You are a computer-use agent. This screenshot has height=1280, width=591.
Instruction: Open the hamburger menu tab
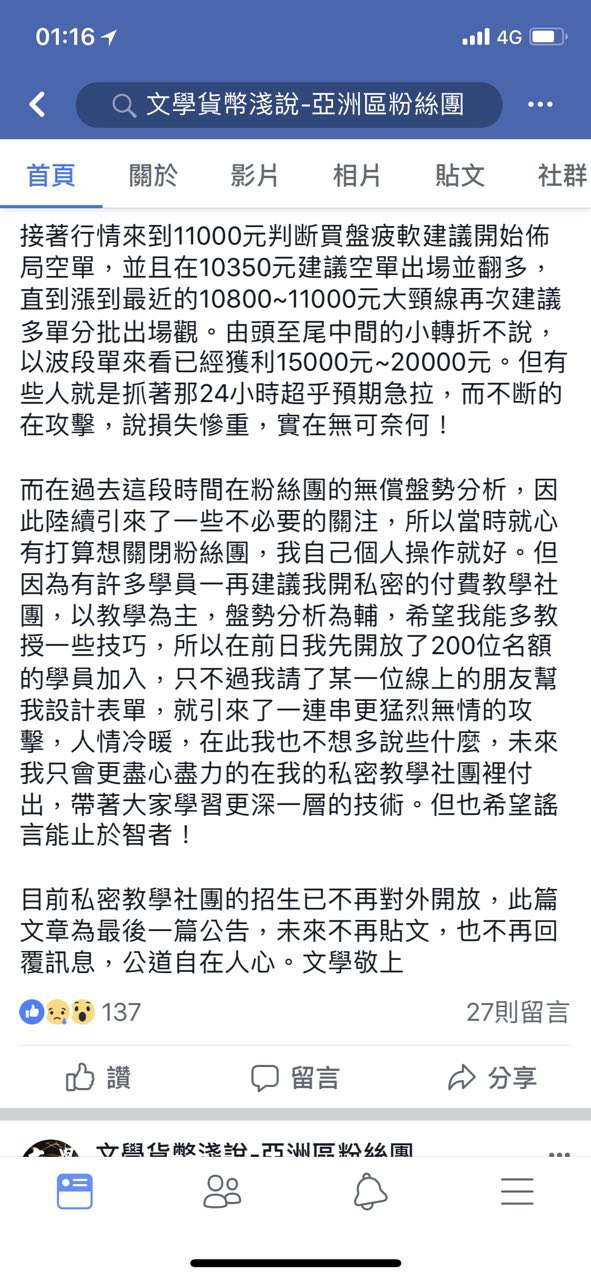(x=517, y=1191)
